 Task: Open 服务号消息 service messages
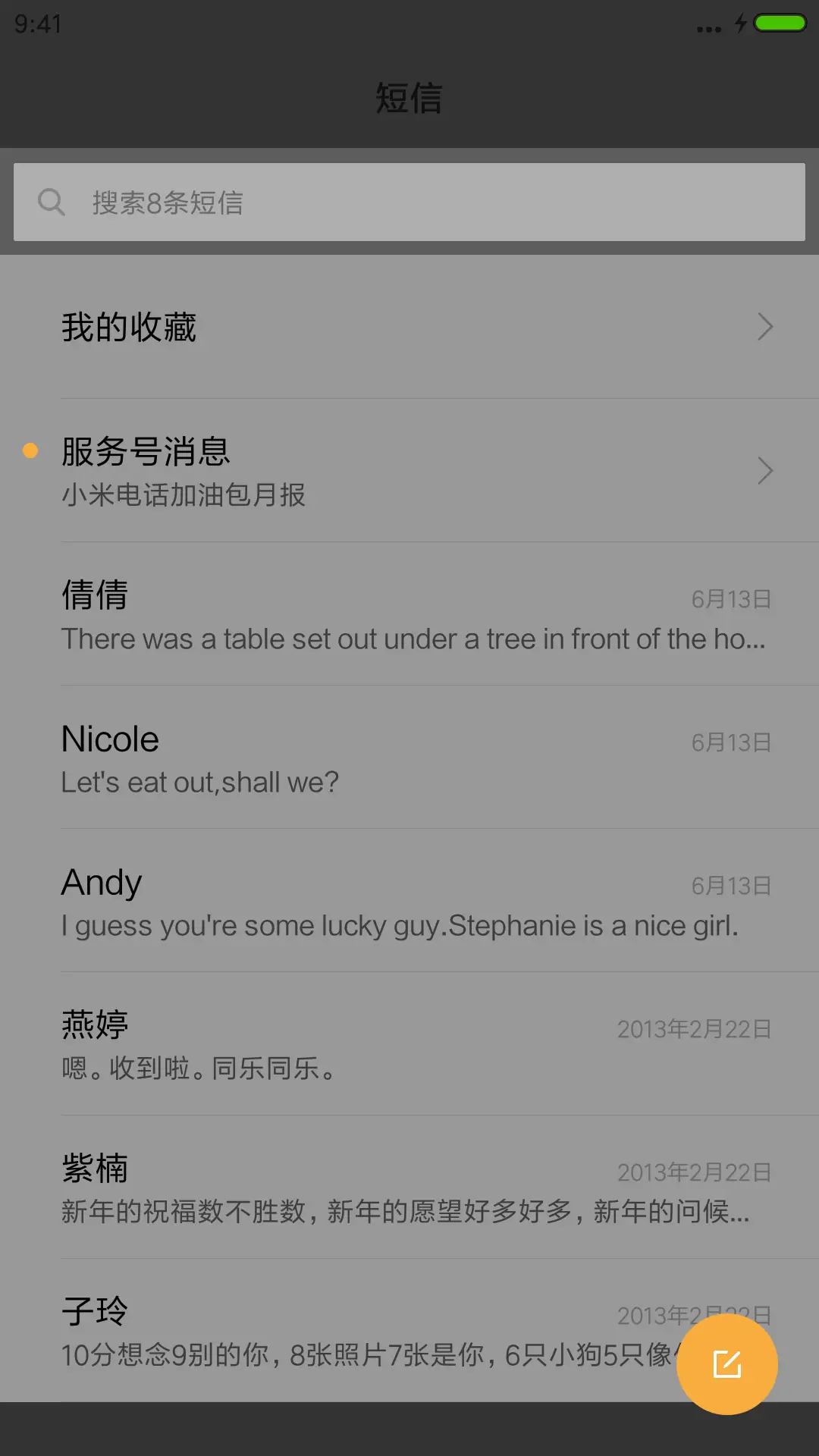coord(409,471)
